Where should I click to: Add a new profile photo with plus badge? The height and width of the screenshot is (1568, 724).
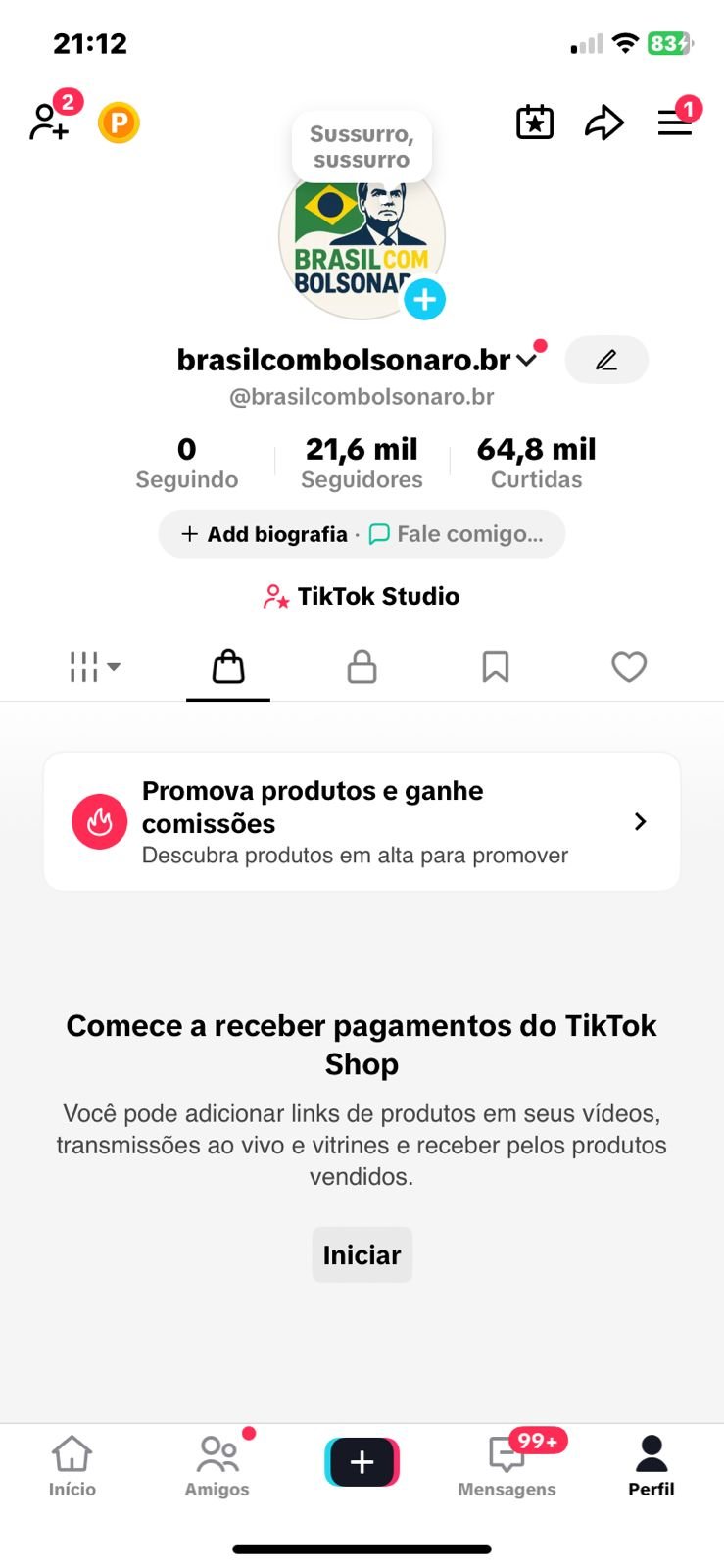tap(424, 300)
